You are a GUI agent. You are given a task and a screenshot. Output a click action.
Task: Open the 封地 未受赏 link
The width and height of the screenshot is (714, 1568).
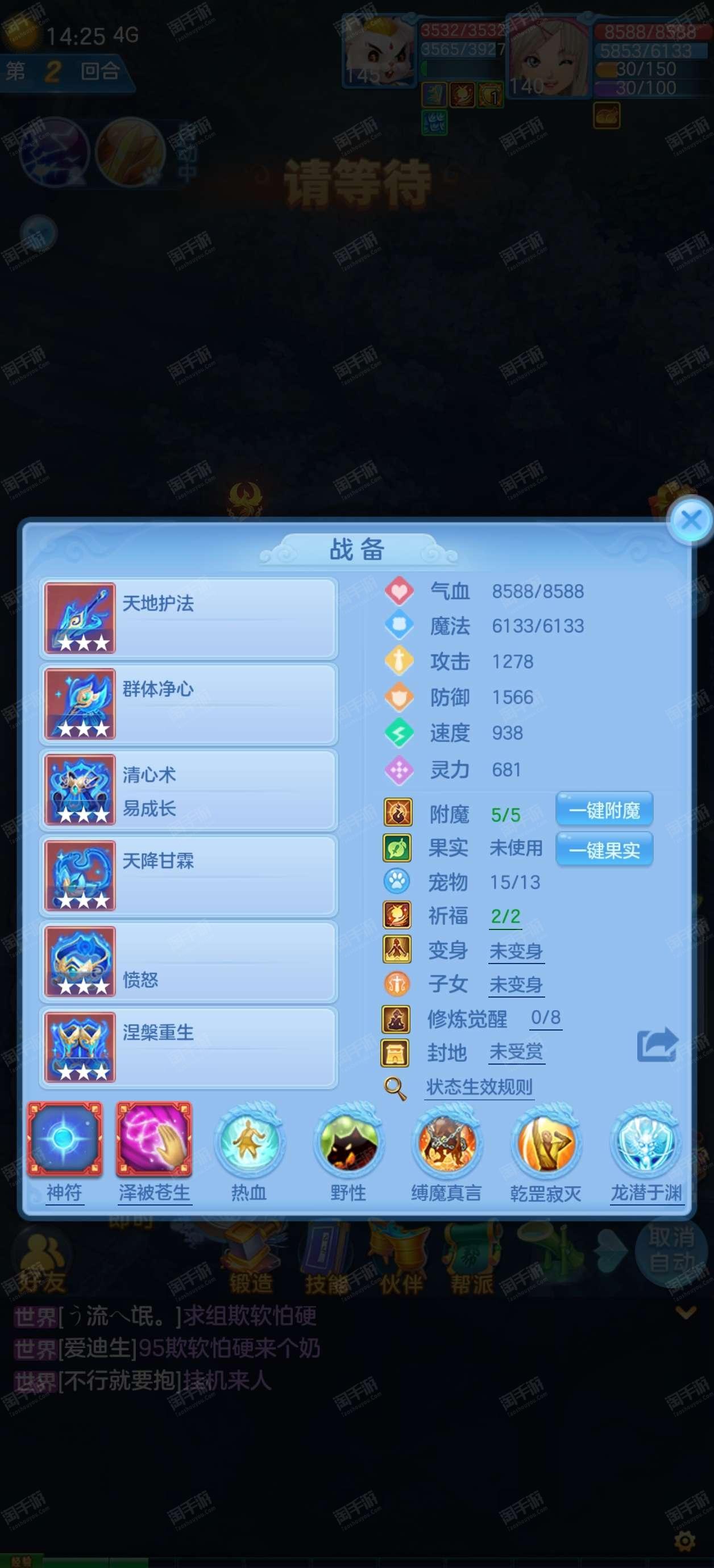pos(516,1052)
